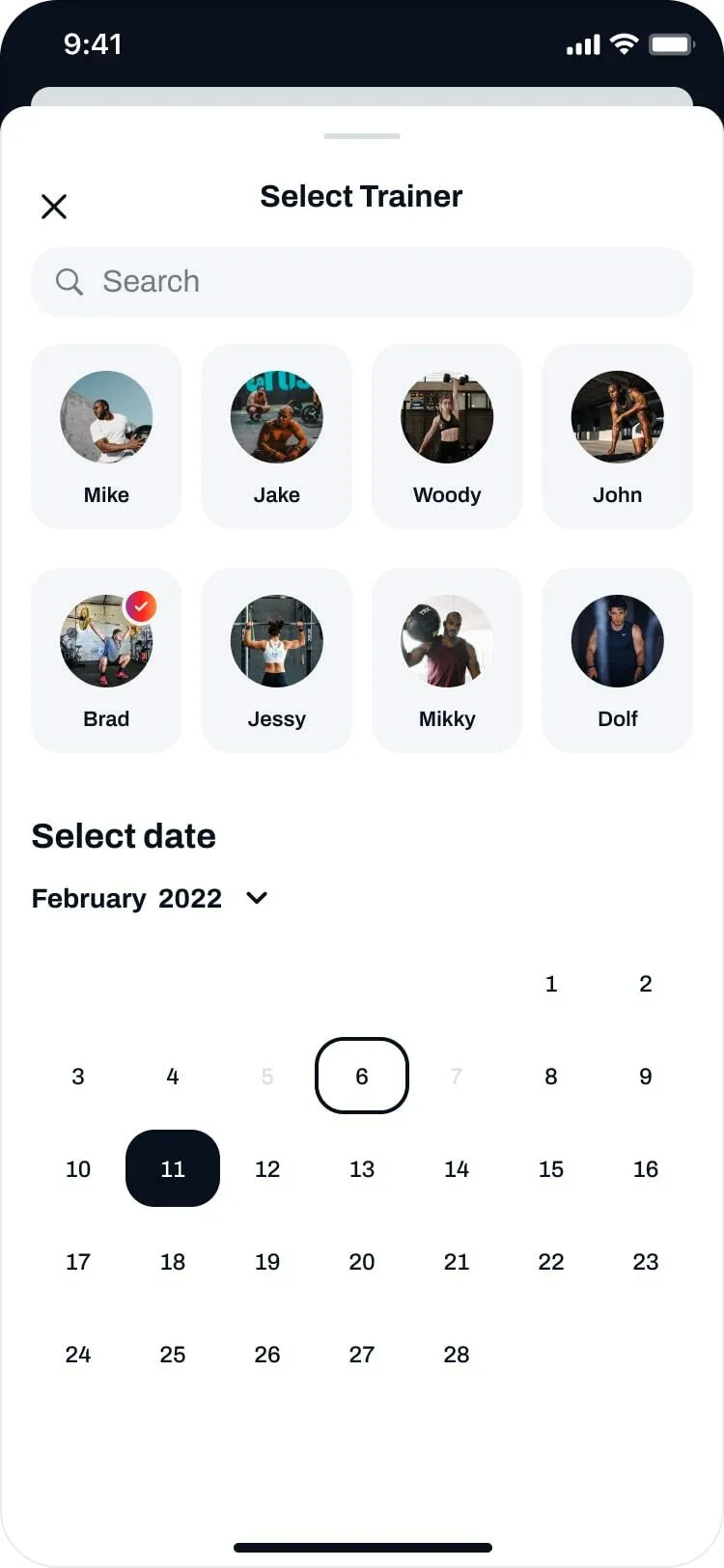Select trainer Mike
Image resolution: width=724 pixels, height=1568 pixels.
pyautogui.click(x=106, y=436)
